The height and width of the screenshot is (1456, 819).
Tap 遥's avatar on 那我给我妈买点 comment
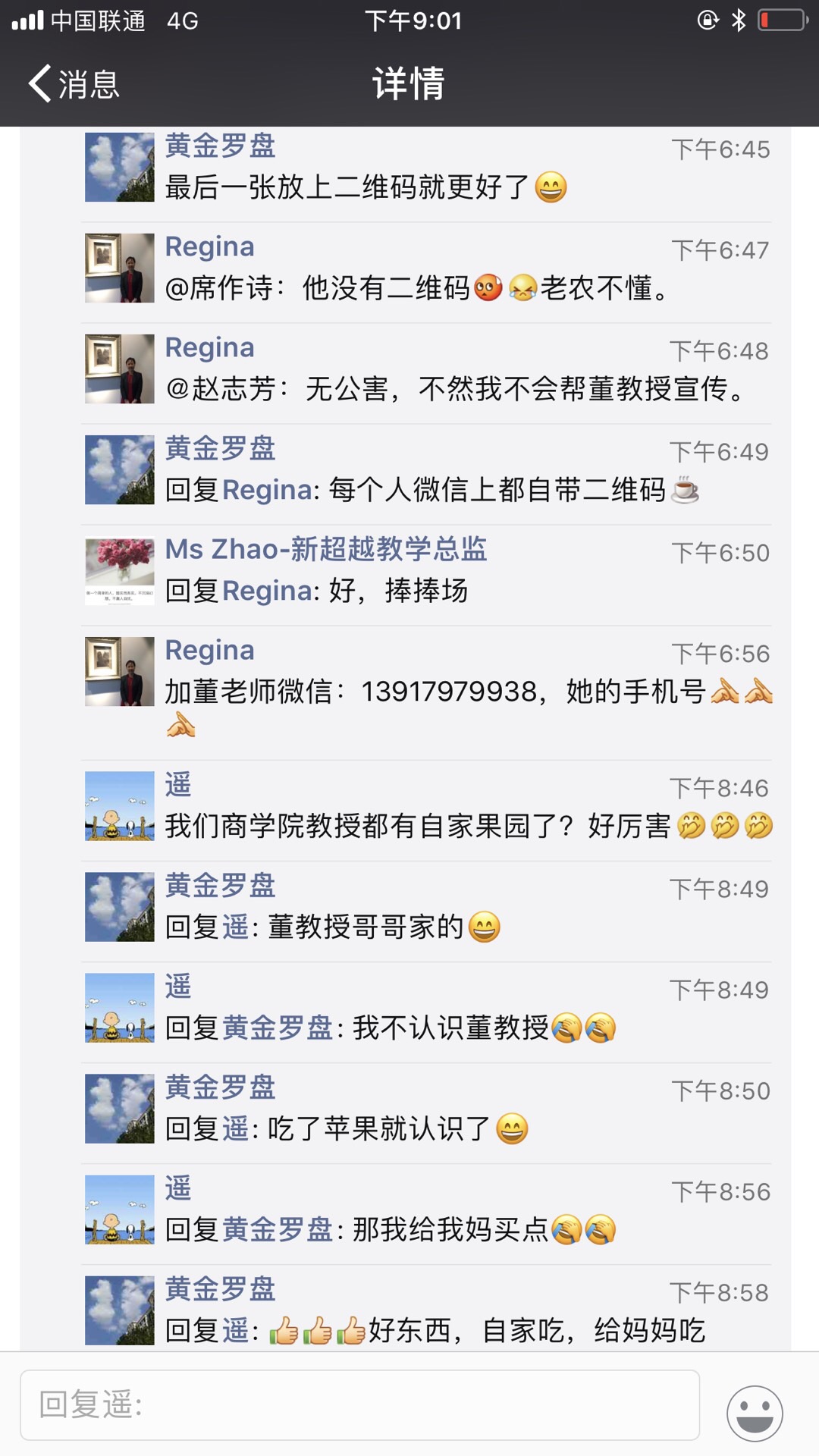point(119,1210)
